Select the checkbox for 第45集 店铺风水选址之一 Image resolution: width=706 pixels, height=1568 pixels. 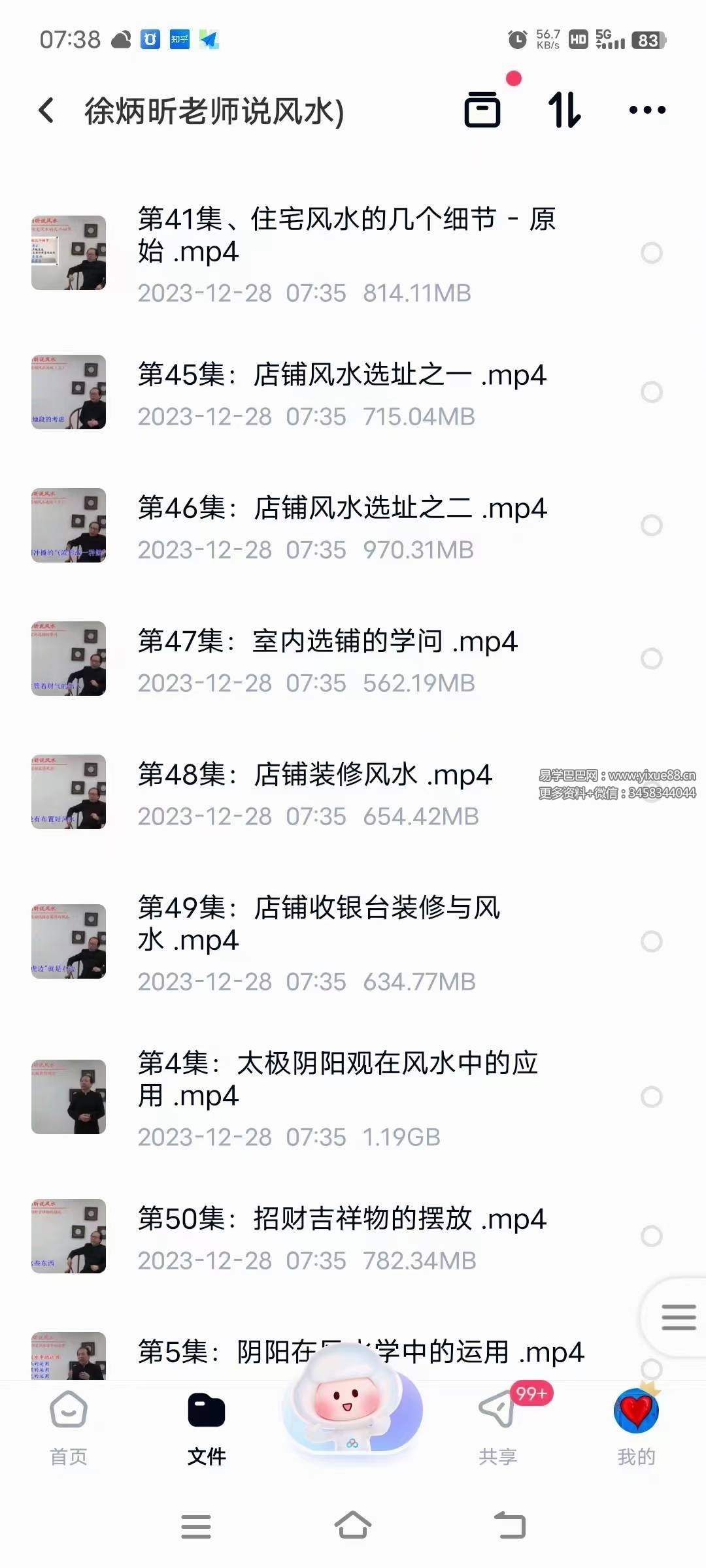point(651,393)
